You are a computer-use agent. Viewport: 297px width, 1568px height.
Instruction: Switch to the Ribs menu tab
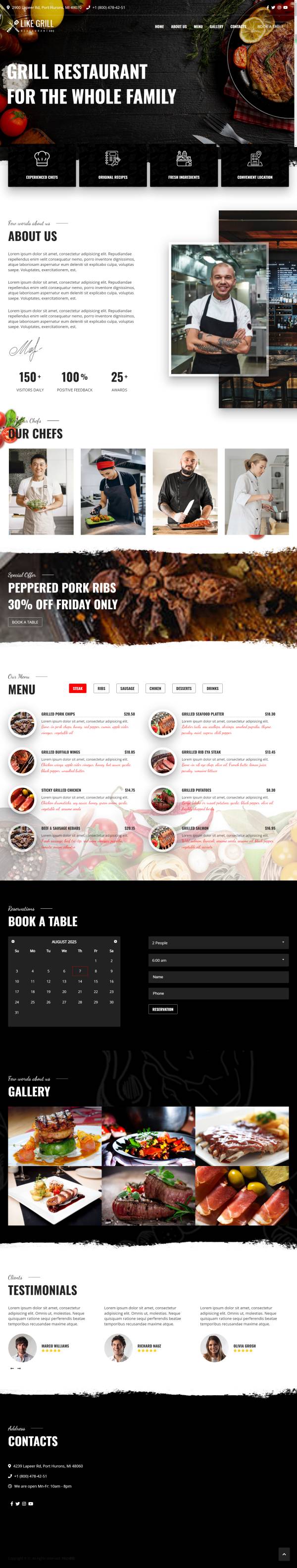click(x=101, y=688)
